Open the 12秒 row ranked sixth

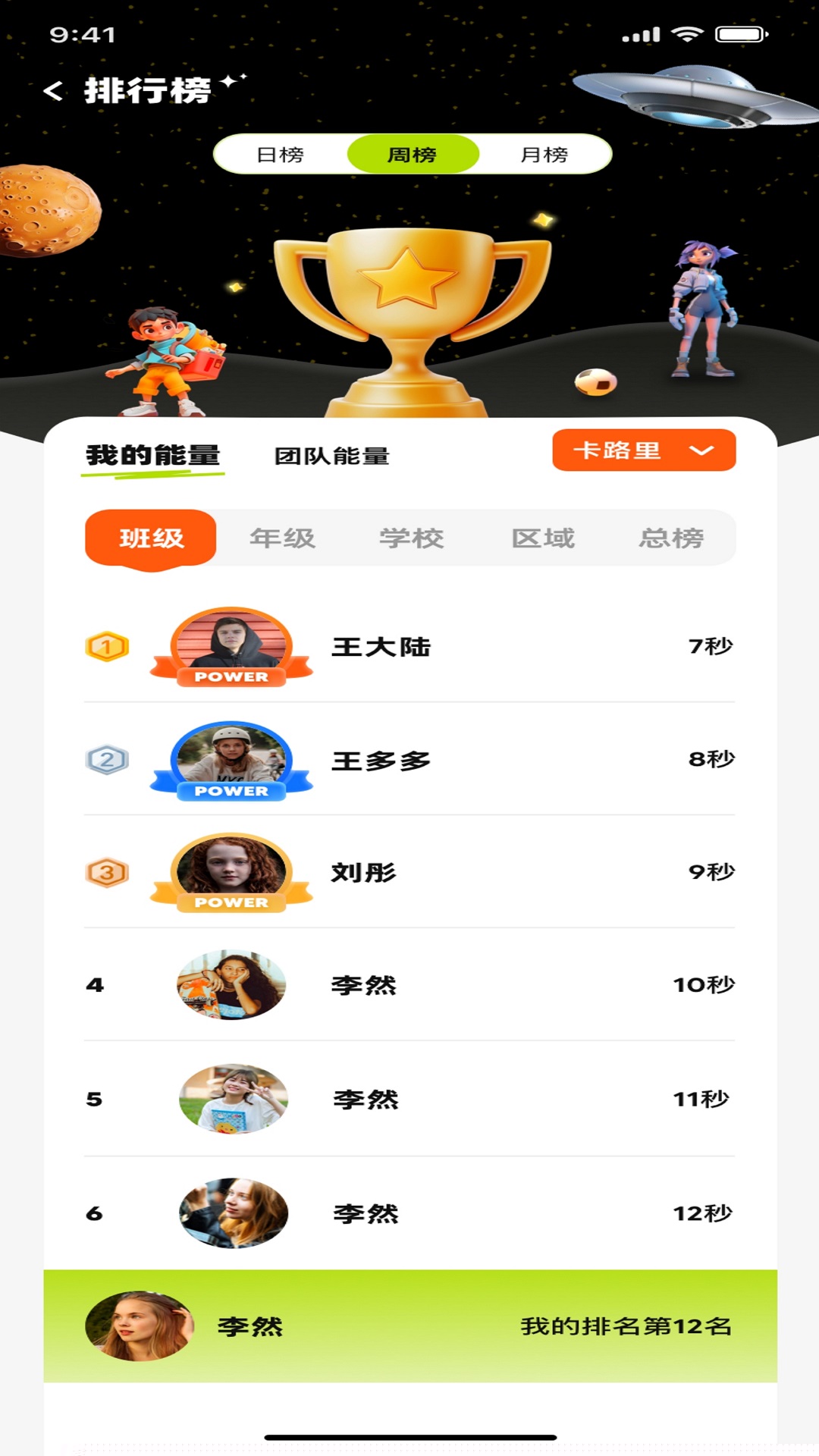pyautogui.click(x=409, y=1213)
